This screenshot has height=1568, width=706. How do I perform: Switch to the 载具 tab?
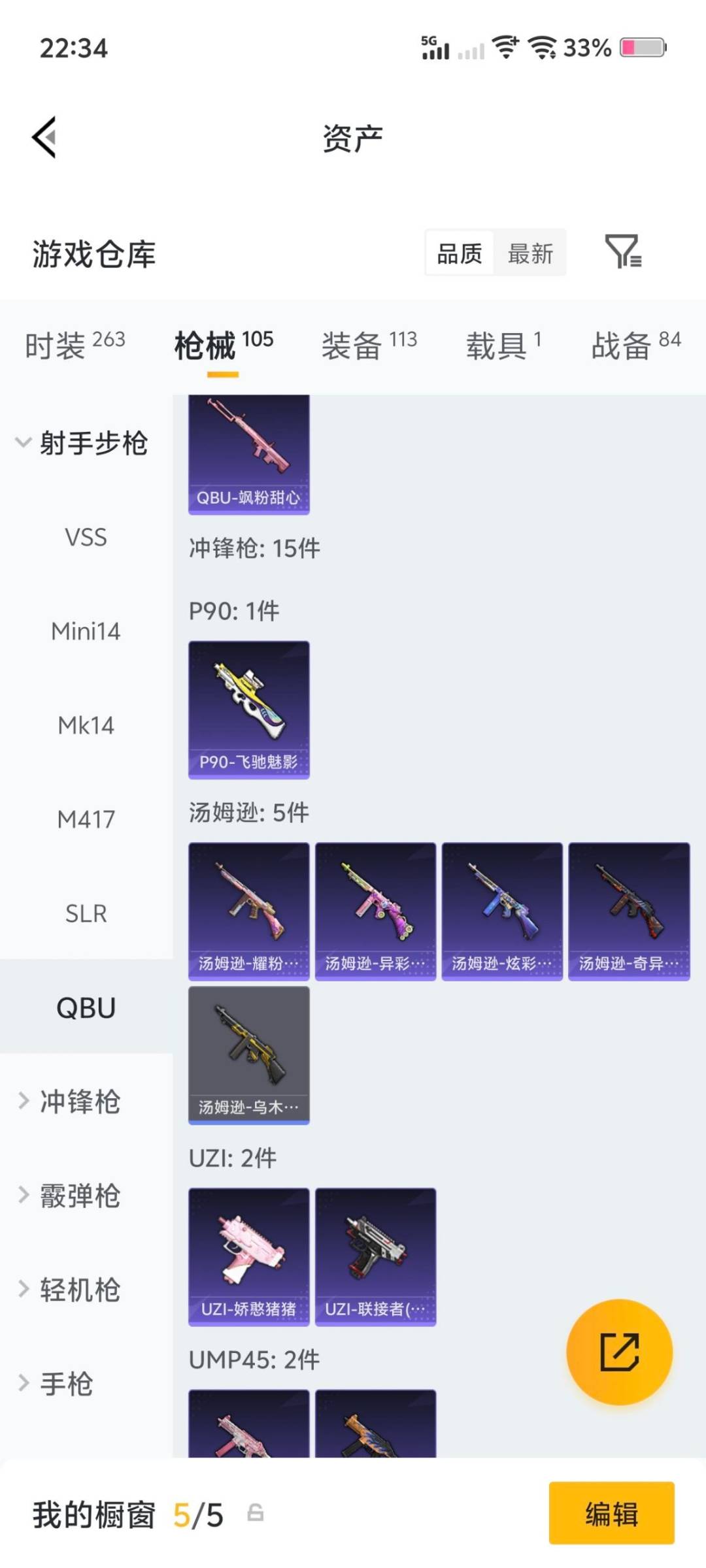pos(503,345)
